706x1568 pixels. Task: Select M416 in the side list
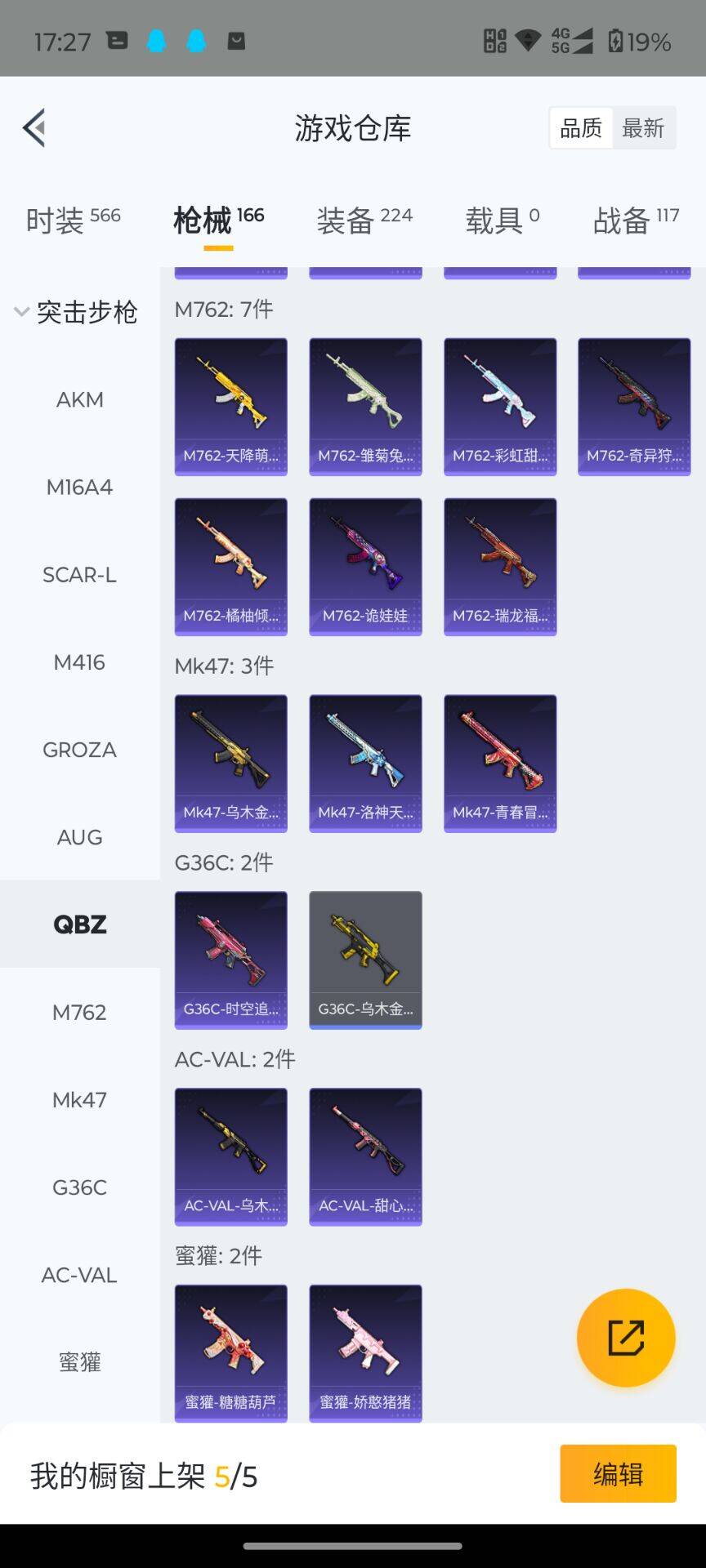[80, 662]
